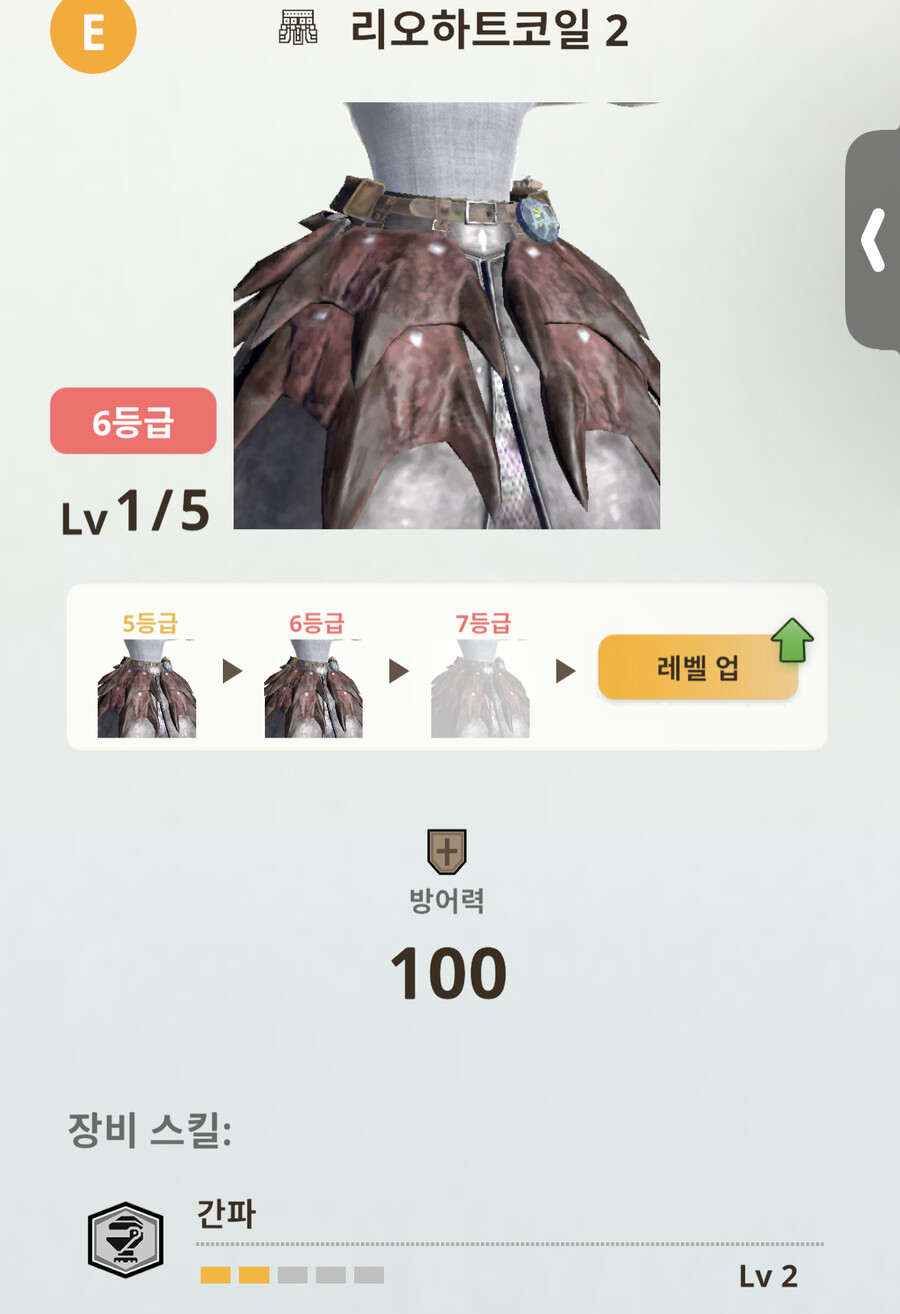Click the 6등급 grade badge
Screen dimensions: 900x1314
pyautogui.click(x=132, y=422)
